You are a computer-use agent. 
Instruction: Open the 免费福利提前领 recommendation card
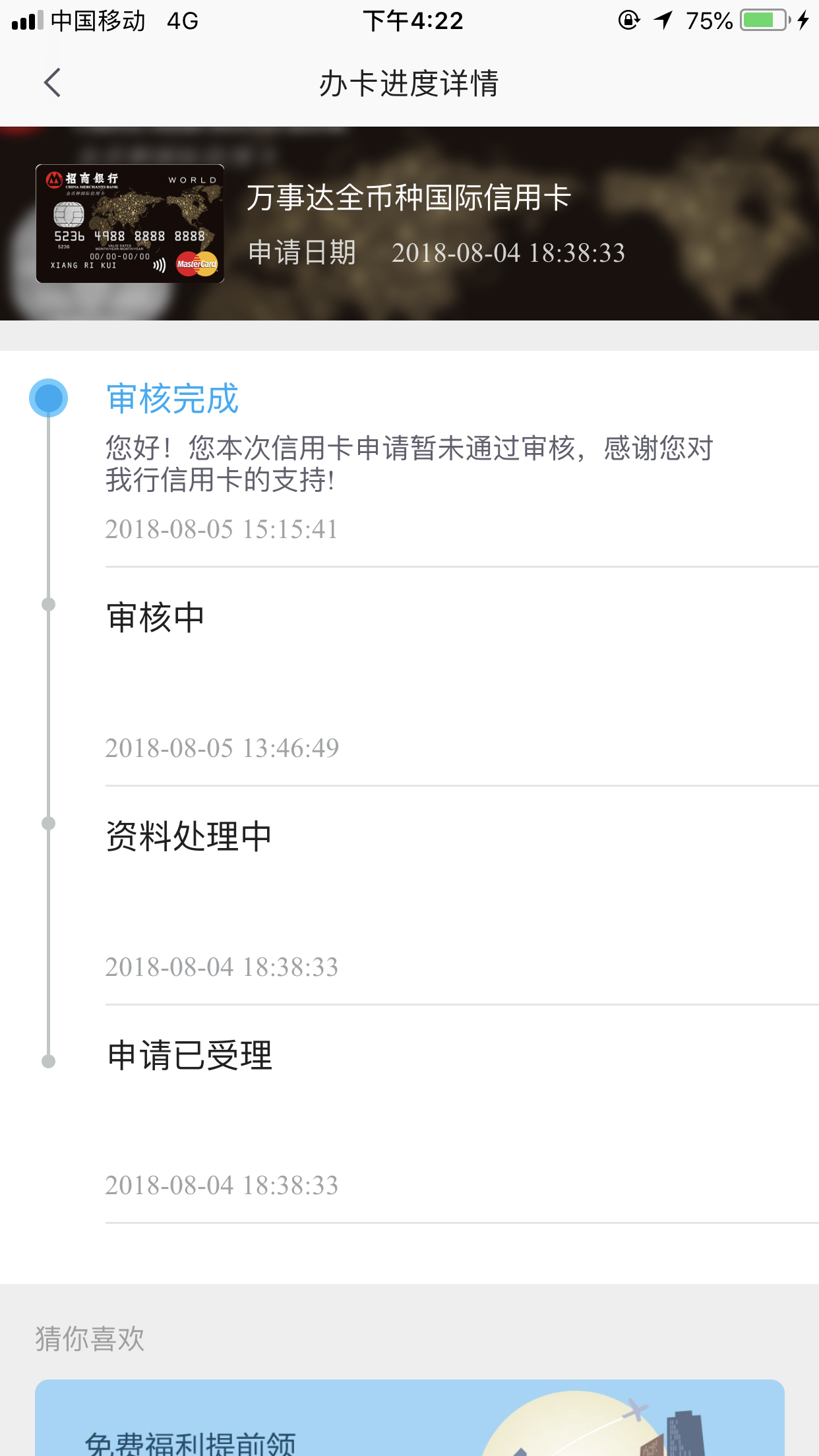coord(409,1417)
